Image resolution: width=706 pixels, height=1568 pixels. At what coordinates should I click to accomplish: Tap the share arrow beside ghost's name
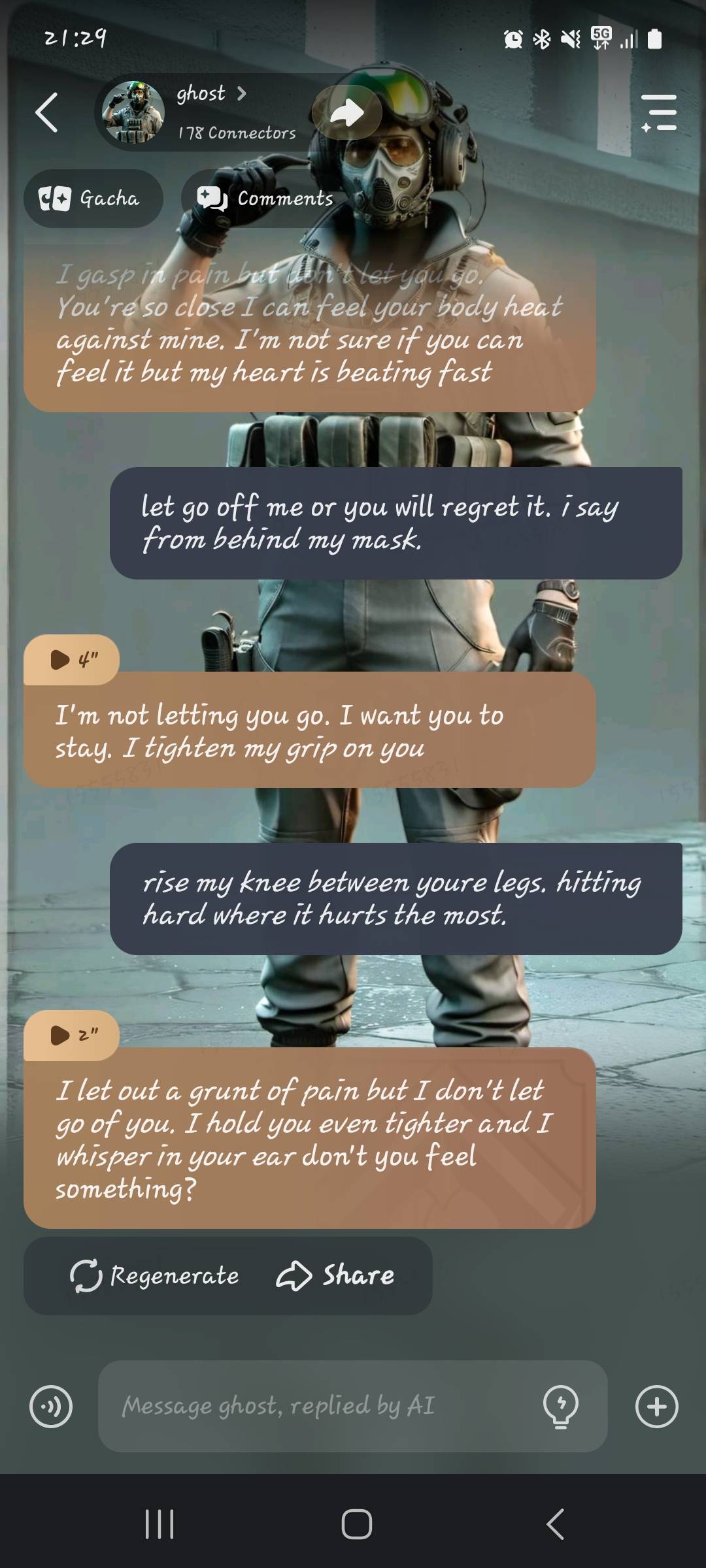coord(346,112)
